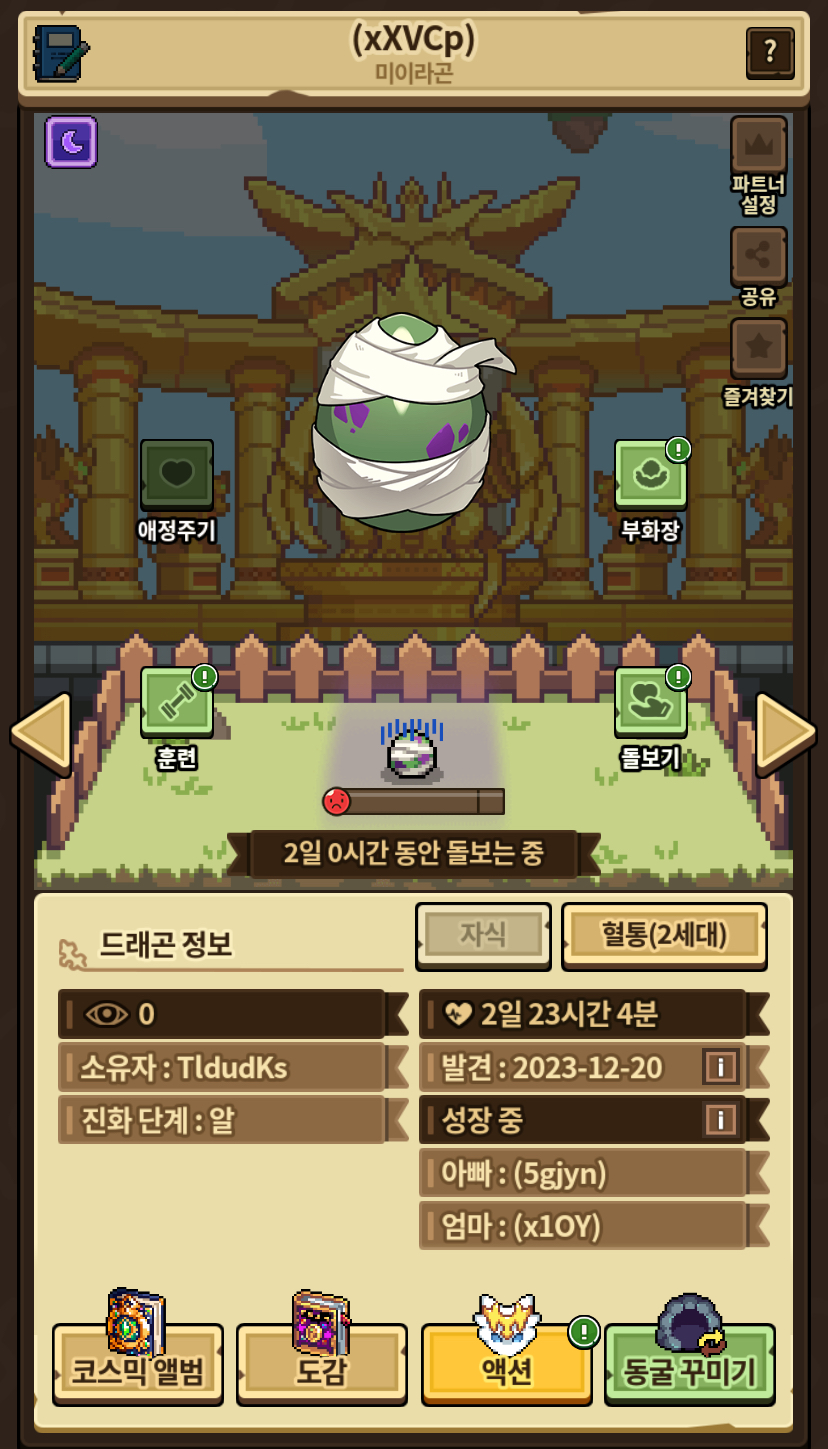Viewport: 828px width, 1449px height.
Task: Open the 돌보기 care option
Action: pos(650,701)
